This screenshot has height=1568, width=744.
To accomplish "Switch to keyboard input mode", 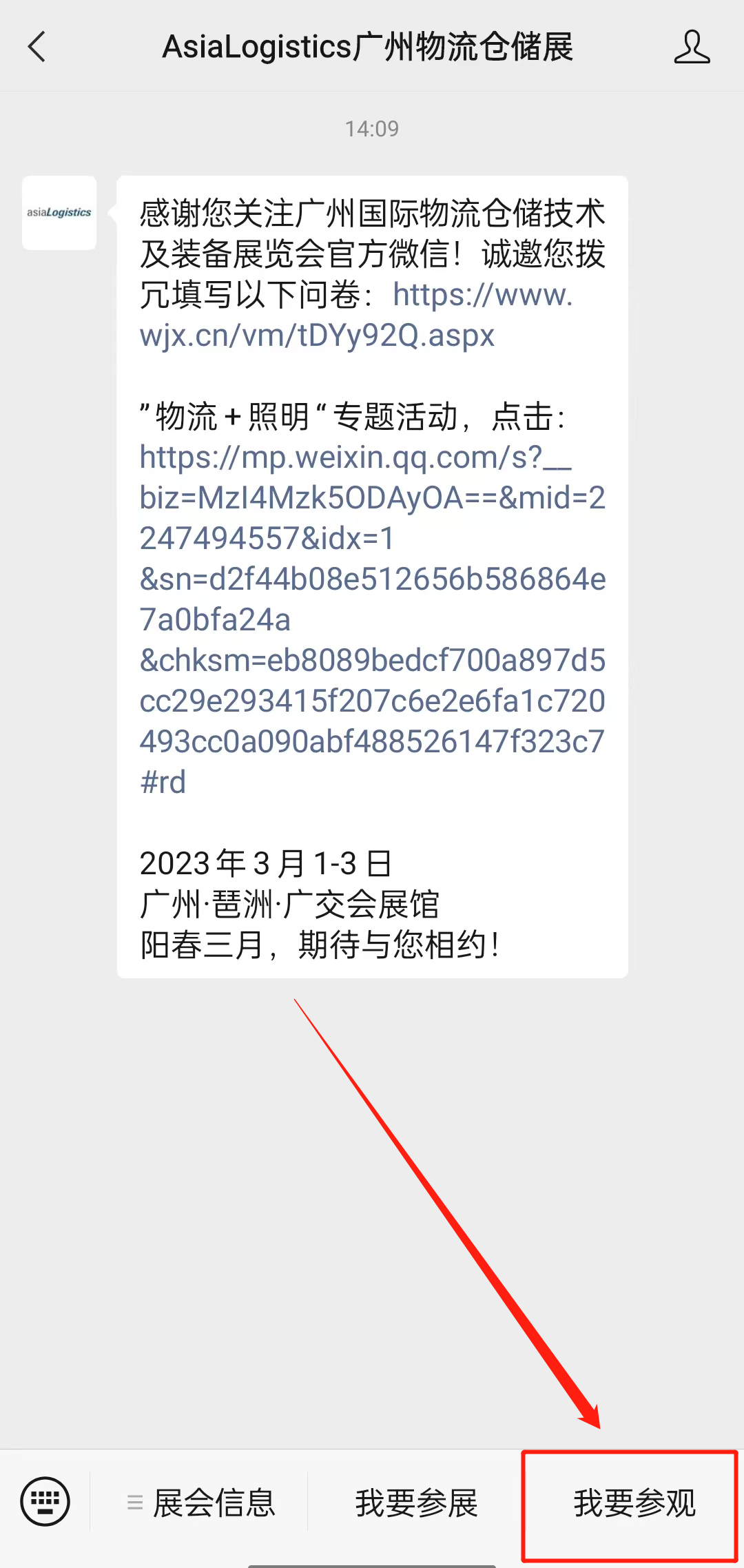I will (45, 1502).
